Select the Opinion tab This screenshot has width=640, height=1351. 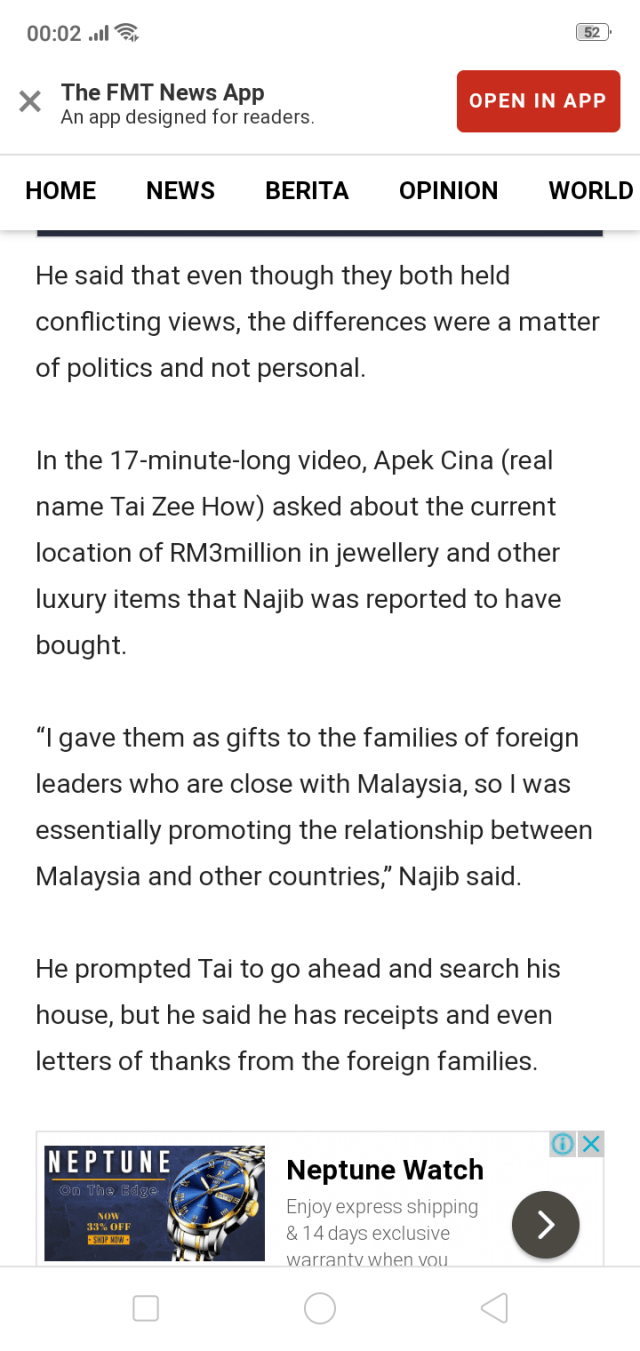448,191
